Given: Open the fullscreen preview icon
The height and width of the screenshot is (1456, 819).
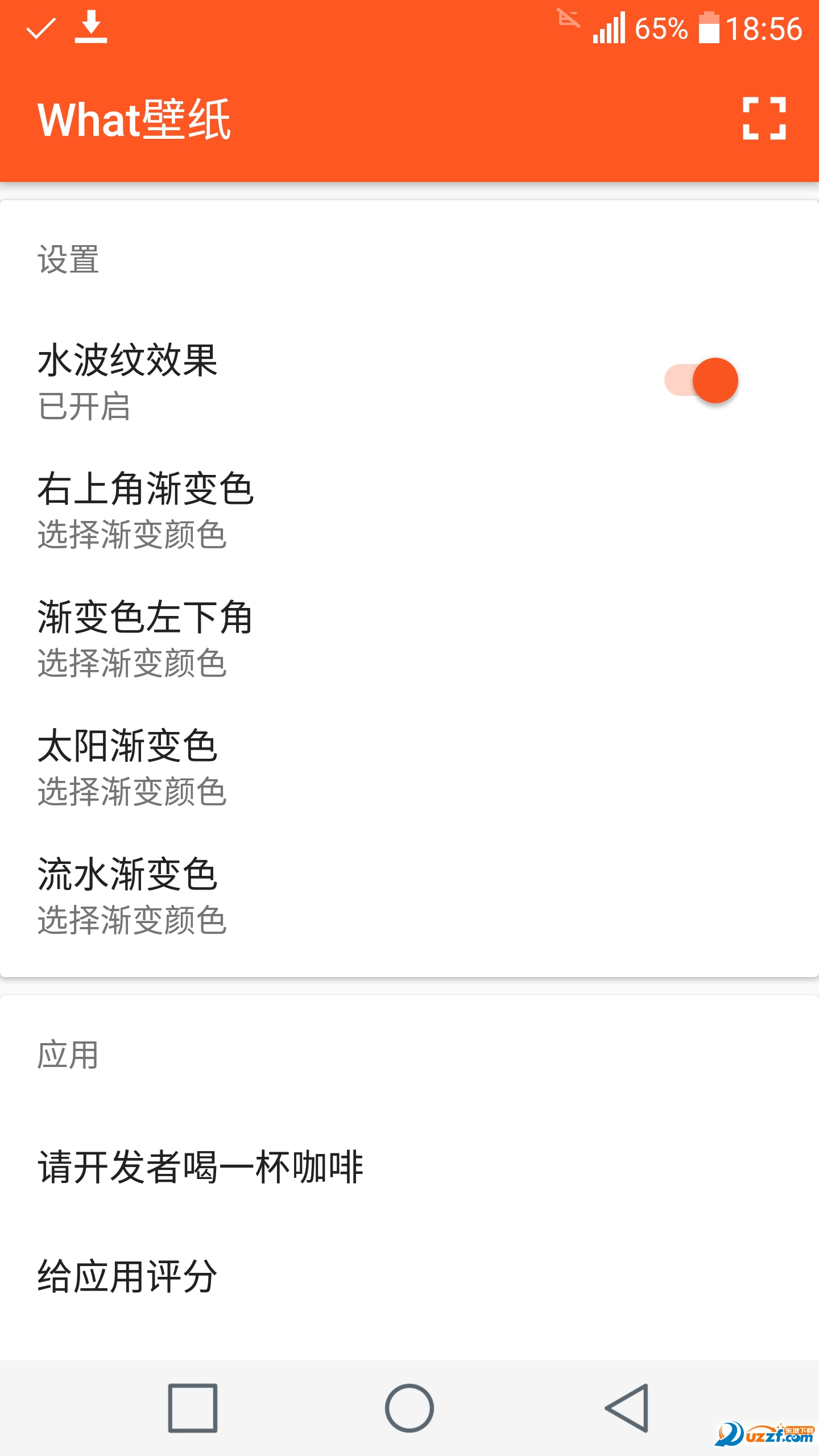Looking at the screenshot, I should click(764, 118).
